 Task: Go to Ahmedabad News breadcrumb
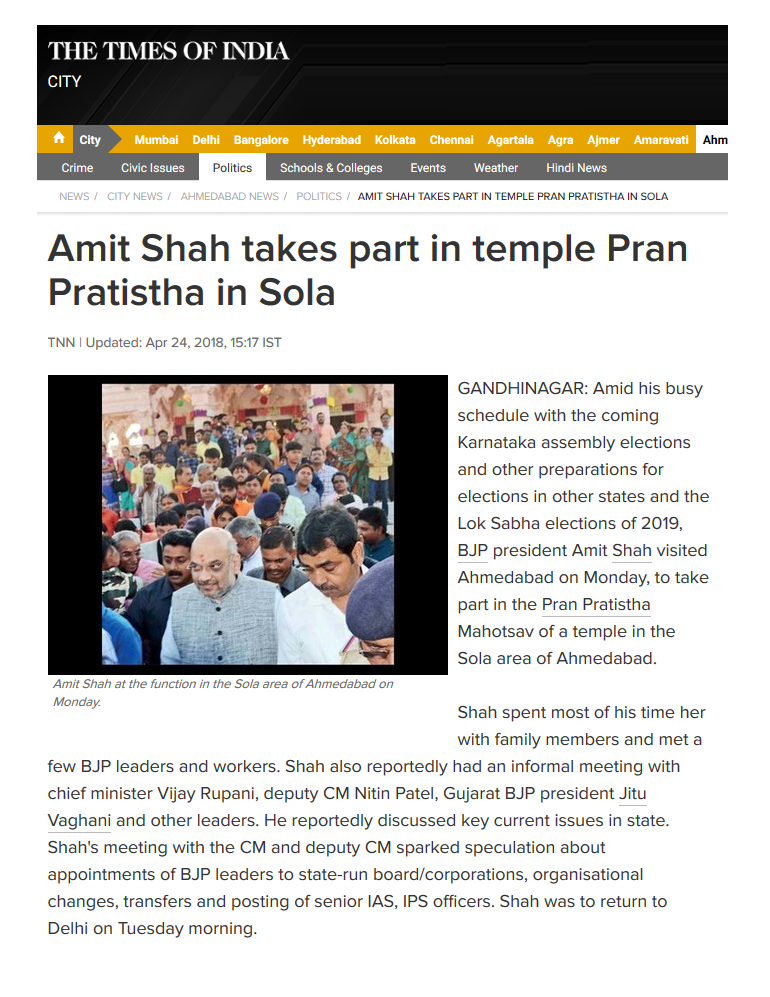229,196
